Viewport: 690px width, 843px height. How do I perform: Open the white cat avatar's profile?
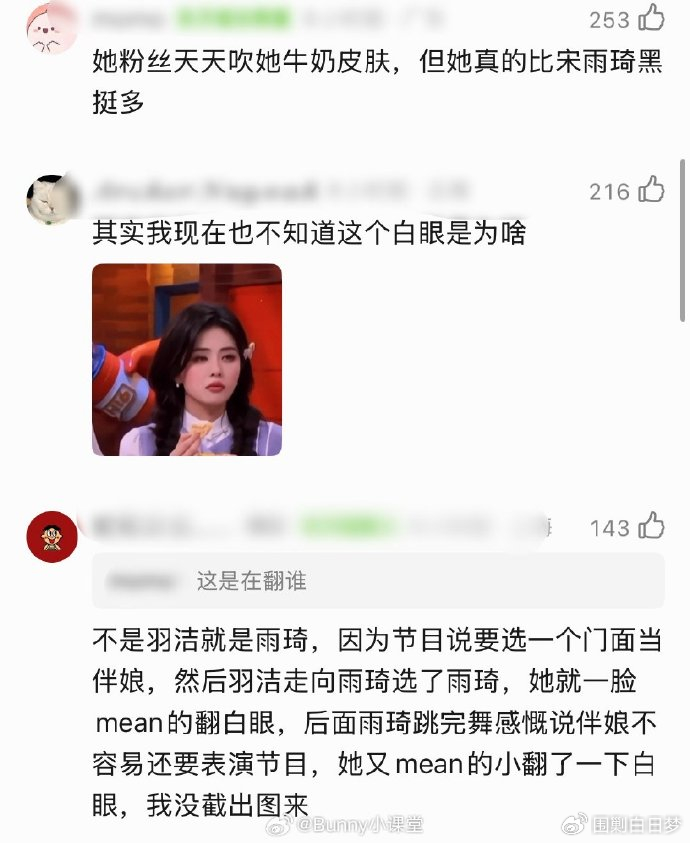click(x=52, y=199)
